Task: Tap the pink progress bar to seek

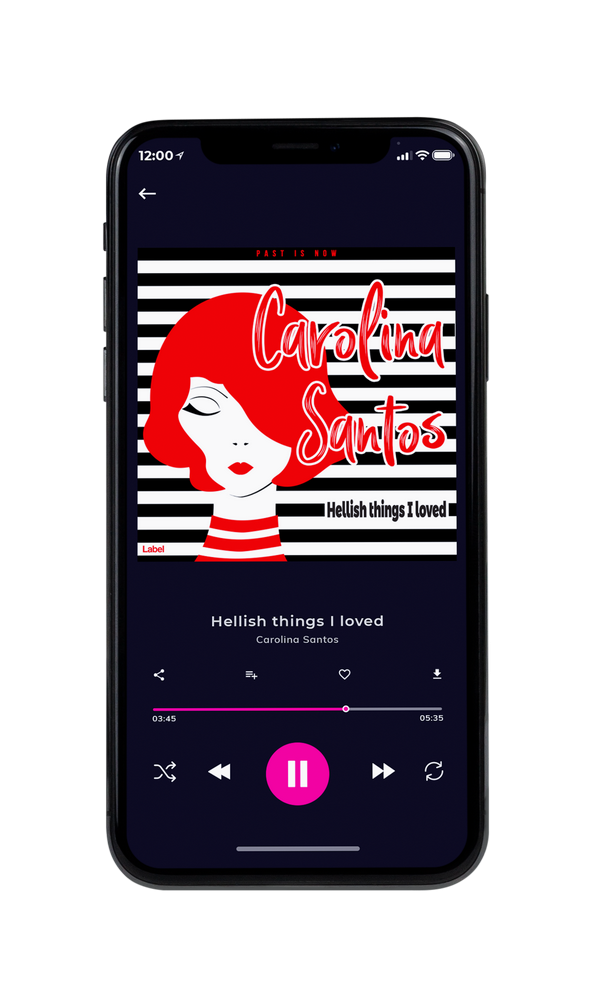Action: tap(297, 709)
